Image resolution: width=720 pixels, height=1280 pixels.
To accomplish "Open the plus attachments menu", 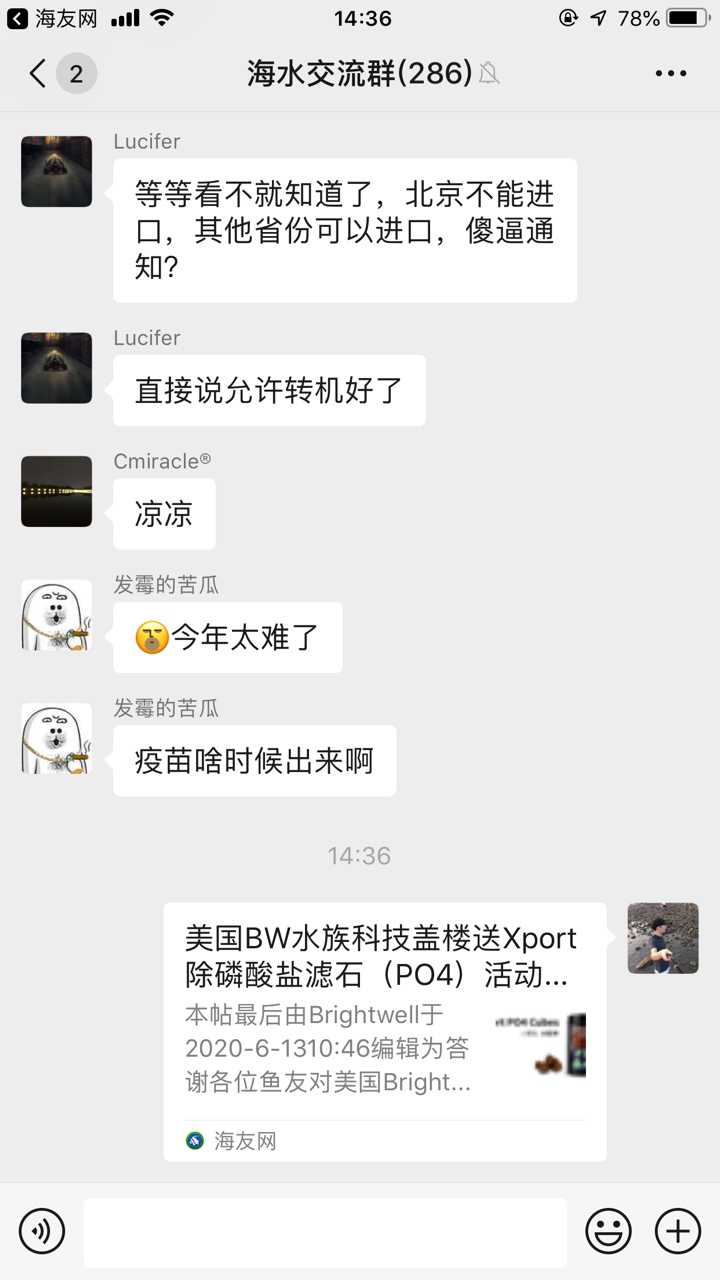I will pyautogui.click(x=678, y=1231).
